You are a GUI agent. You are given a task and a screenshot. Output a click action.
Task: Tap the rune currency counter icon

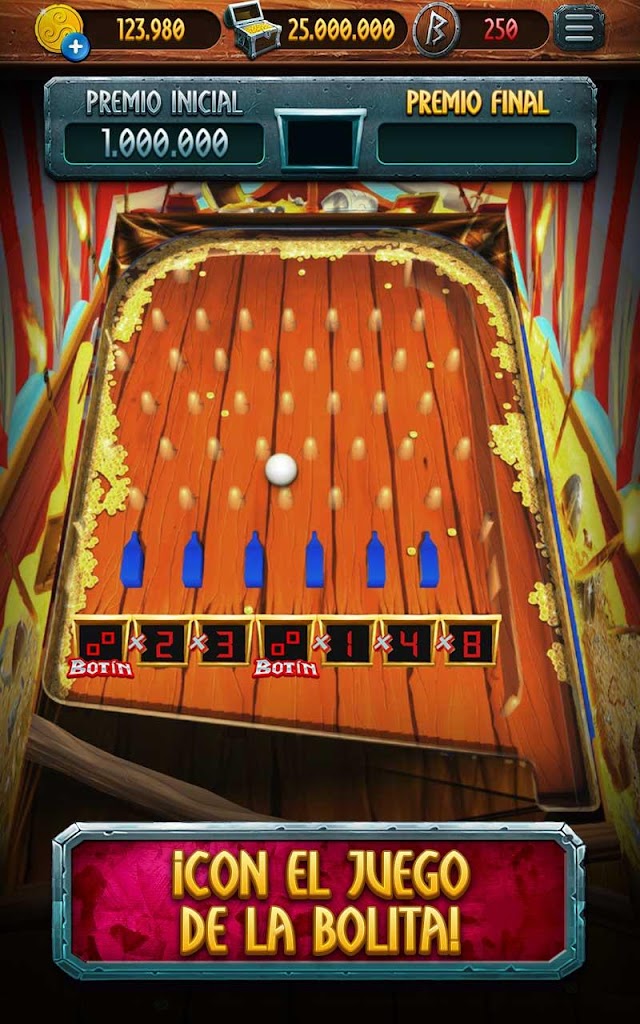tap(437, 29)
